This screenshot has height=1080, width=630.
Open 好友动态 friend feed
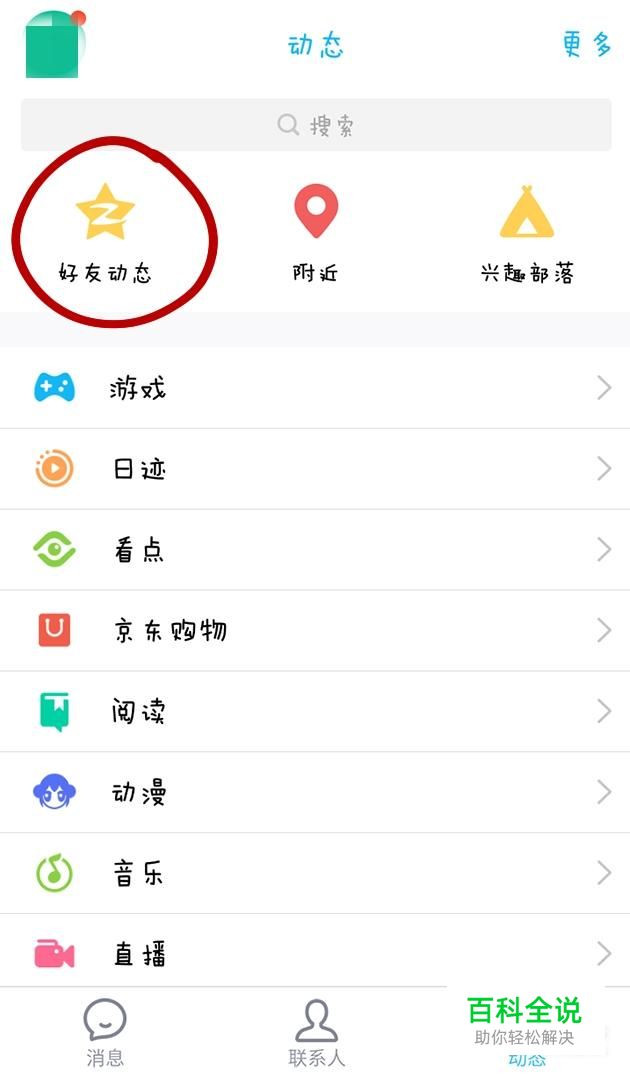(105, 233)
